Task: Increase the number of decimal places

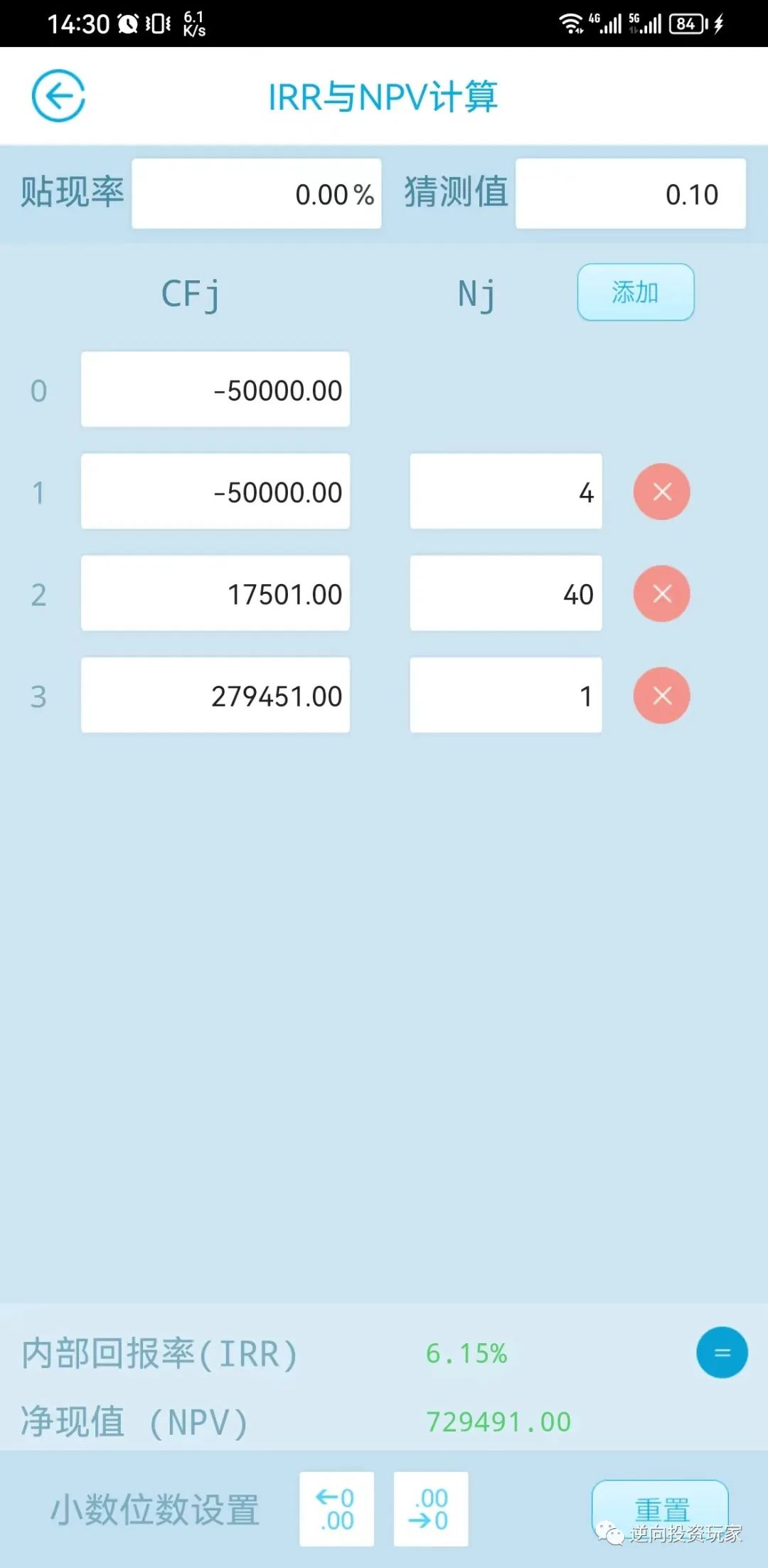Action: click(x=336, y=1509)
